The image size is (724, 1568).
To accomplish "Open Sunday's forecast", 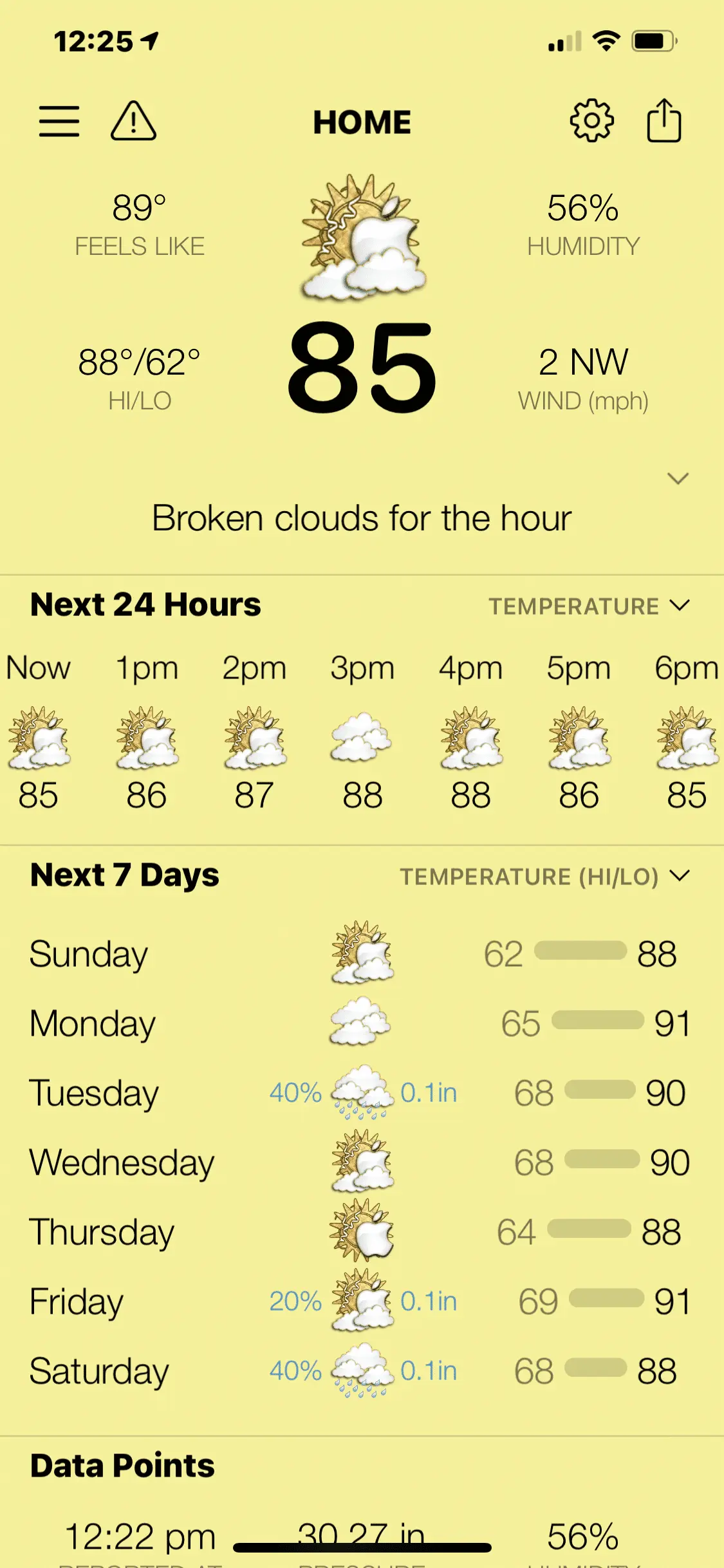I will pos(362,953).
